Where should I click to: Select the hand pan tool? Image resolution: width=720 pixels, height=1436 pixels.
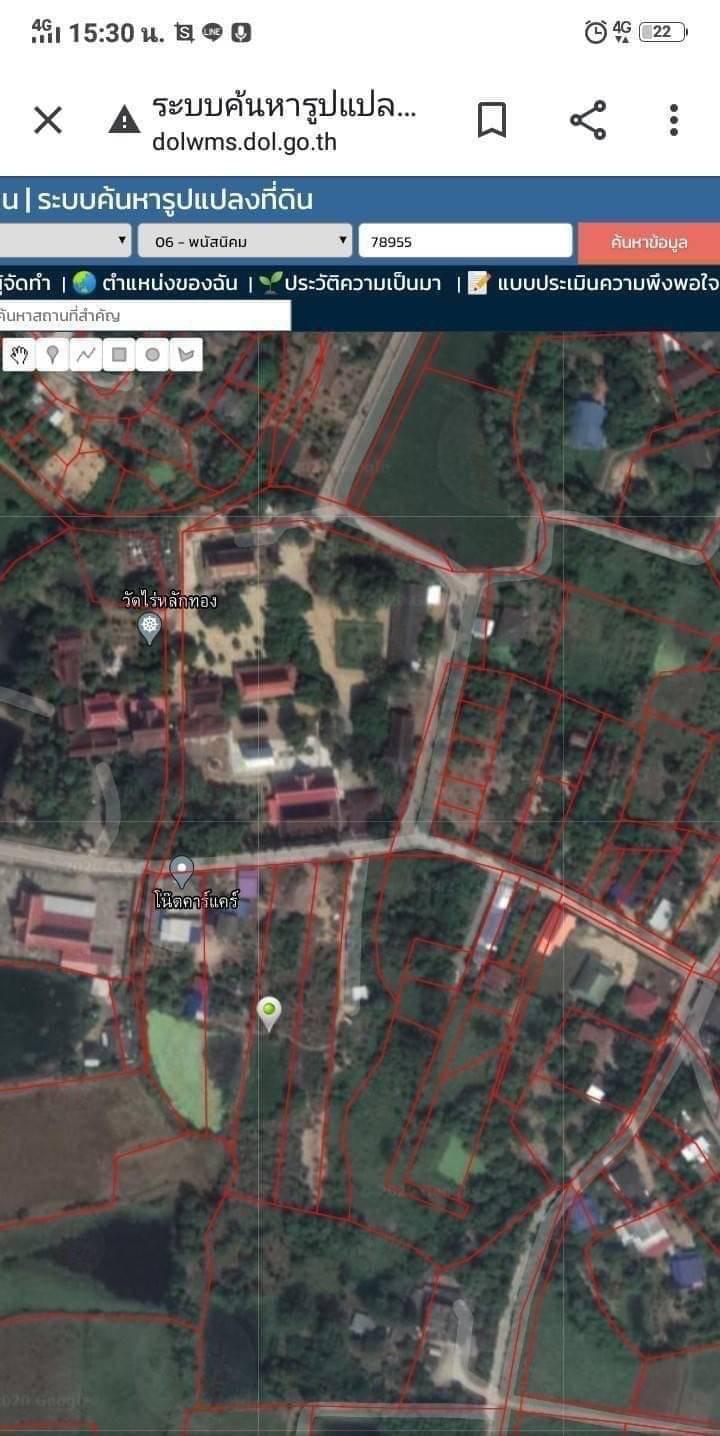tap(19, 355)
